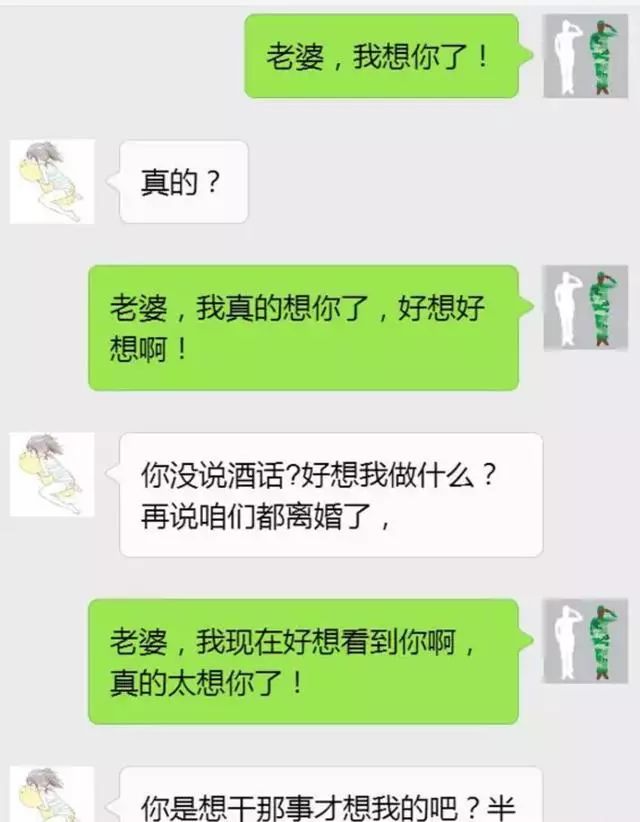Image resolution: width=640 pixels, height=822 pixels.
Task: View profile avatar next to "你没说酒话?"
Action: [x=52, y=474]
